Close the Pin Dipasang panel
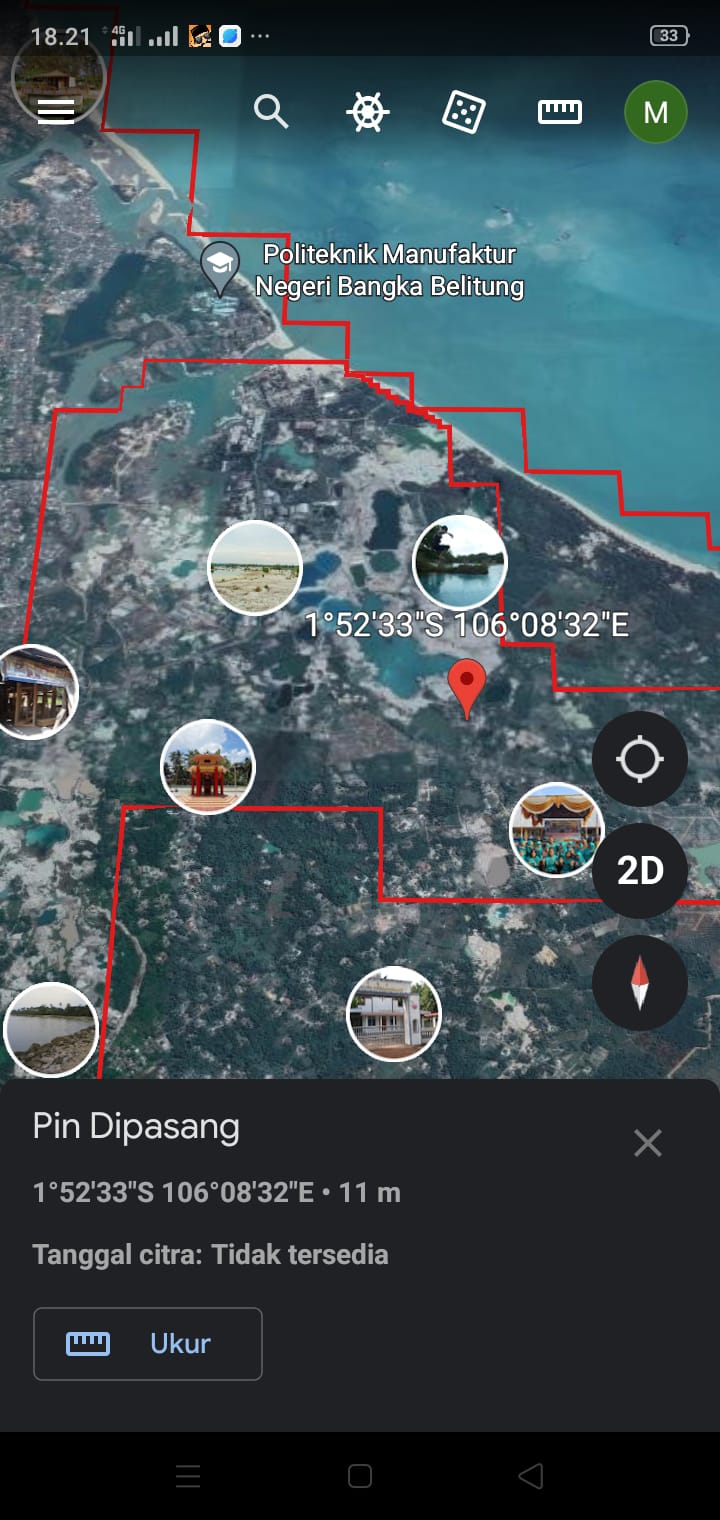The height and width of the screenshot is (1520, 720). pyautogui.click(x=648, y=1143)
